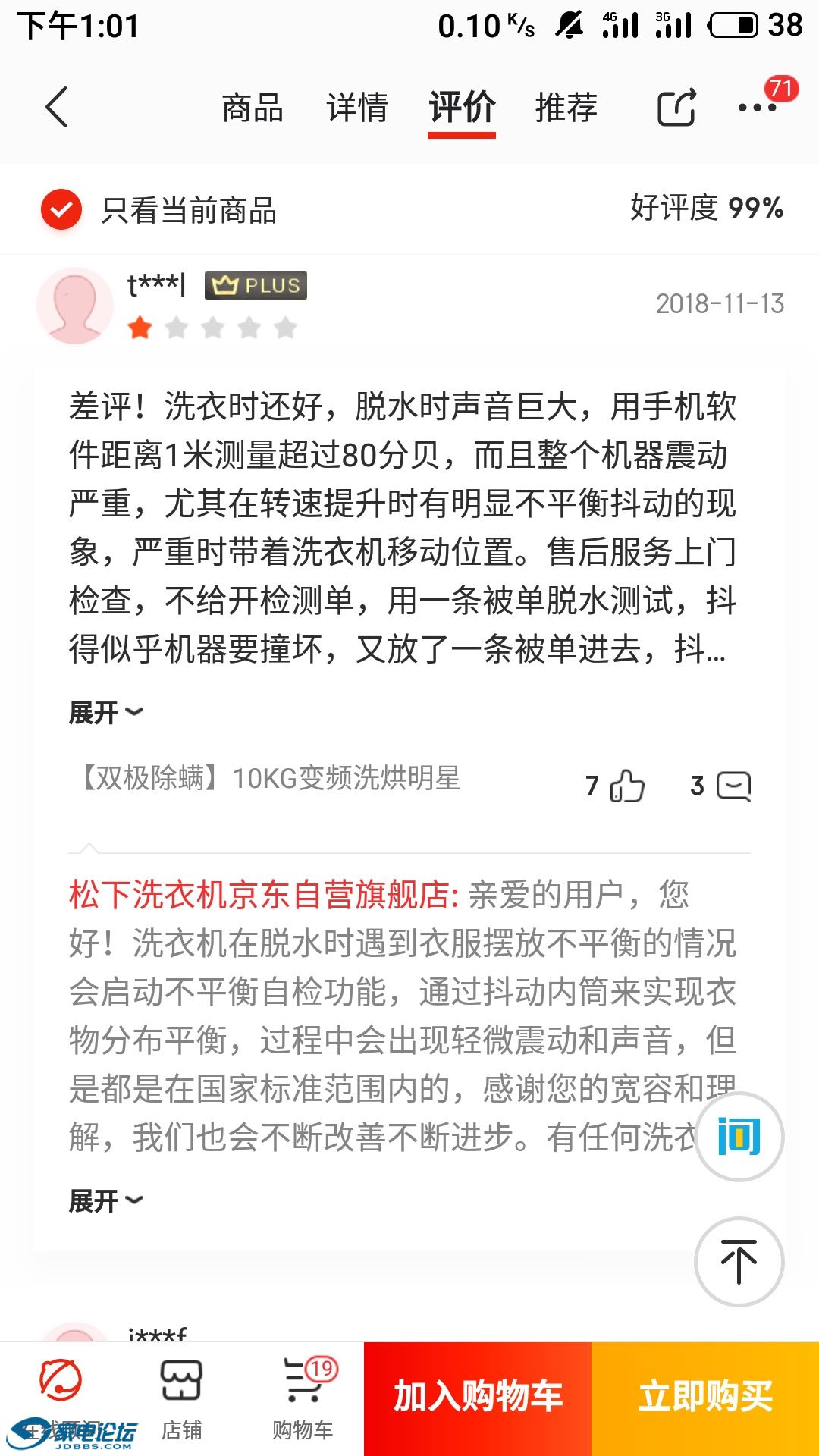Expand the full review by t***l
819x1456 pixels.
tap(105, 712)
